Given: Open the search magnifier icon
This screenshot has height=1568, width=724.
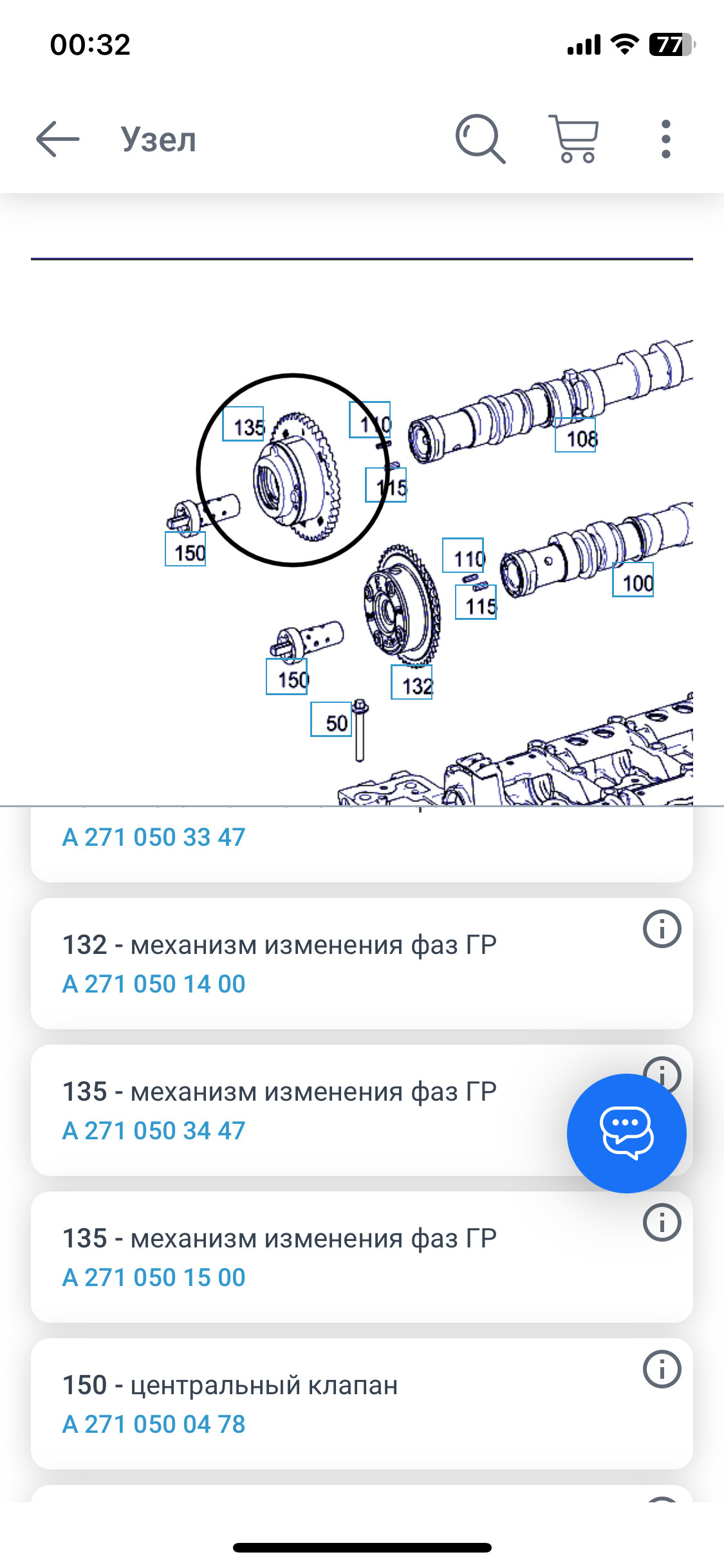Looking at the screenshot, I should pyautogui.click(x=479, y=139).
